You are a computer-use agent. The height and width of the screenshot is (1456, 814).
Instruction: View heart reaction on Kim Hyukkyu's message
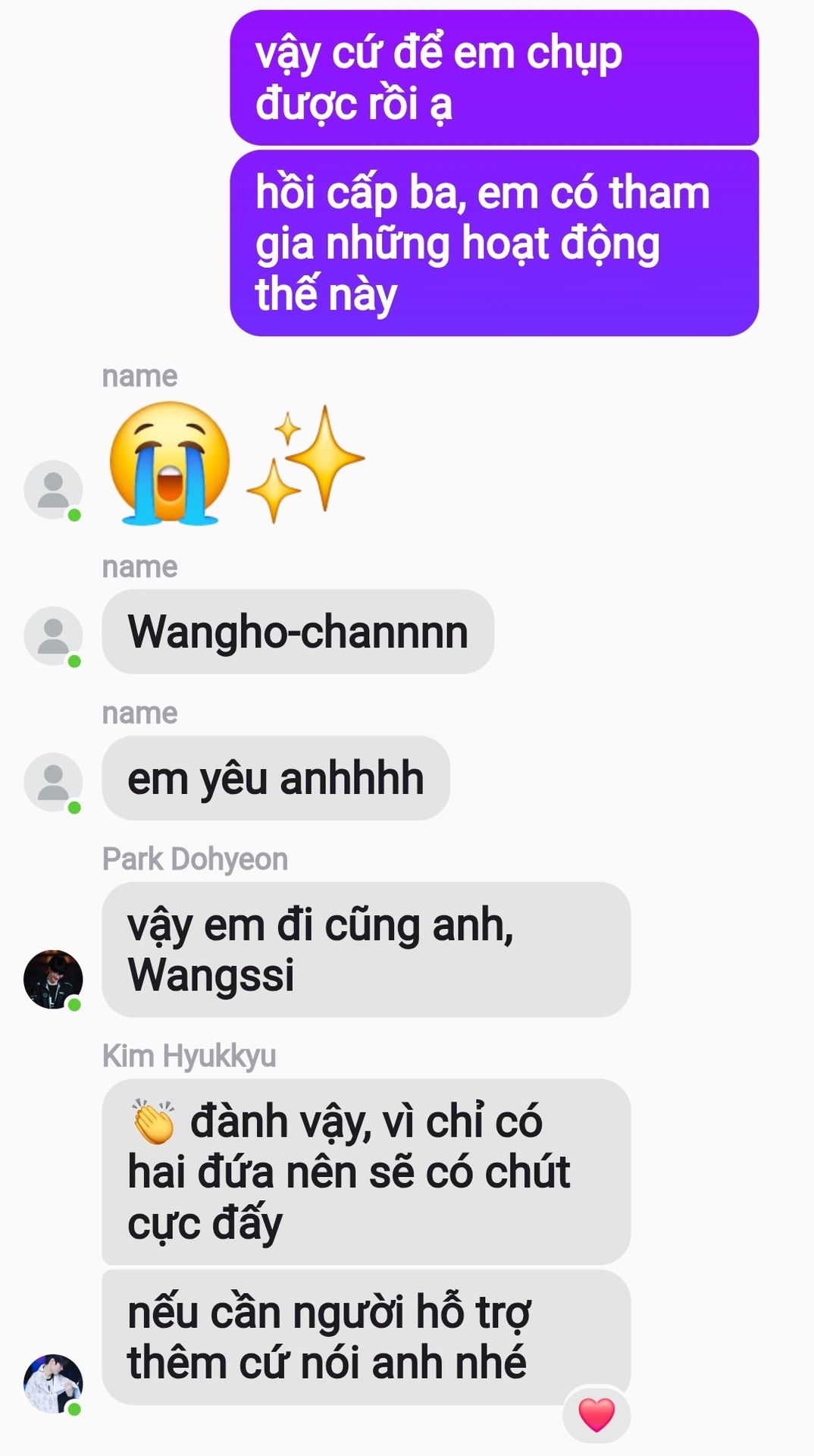coord(596,1414)
